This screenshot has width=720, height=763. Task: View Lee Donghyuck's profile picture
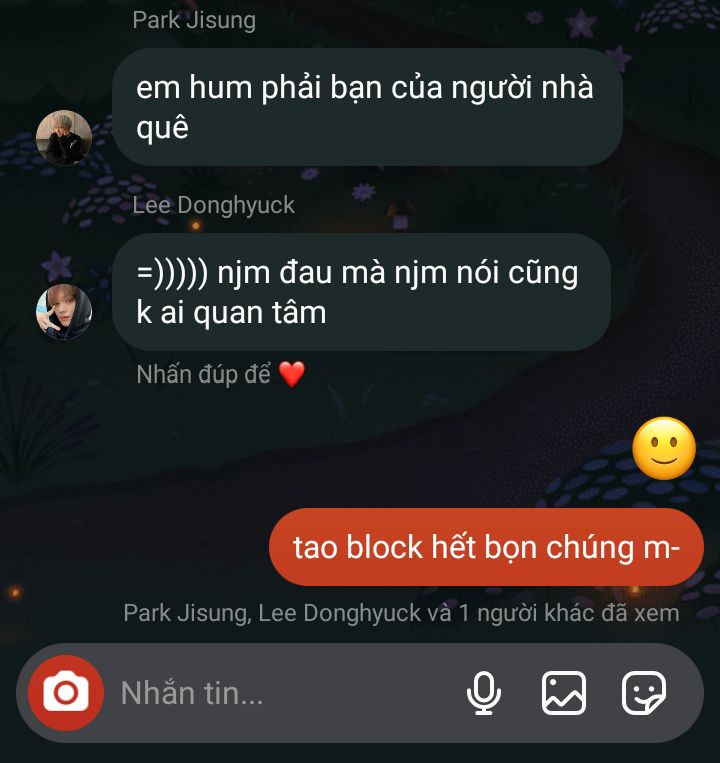click(x=64, y=312)
